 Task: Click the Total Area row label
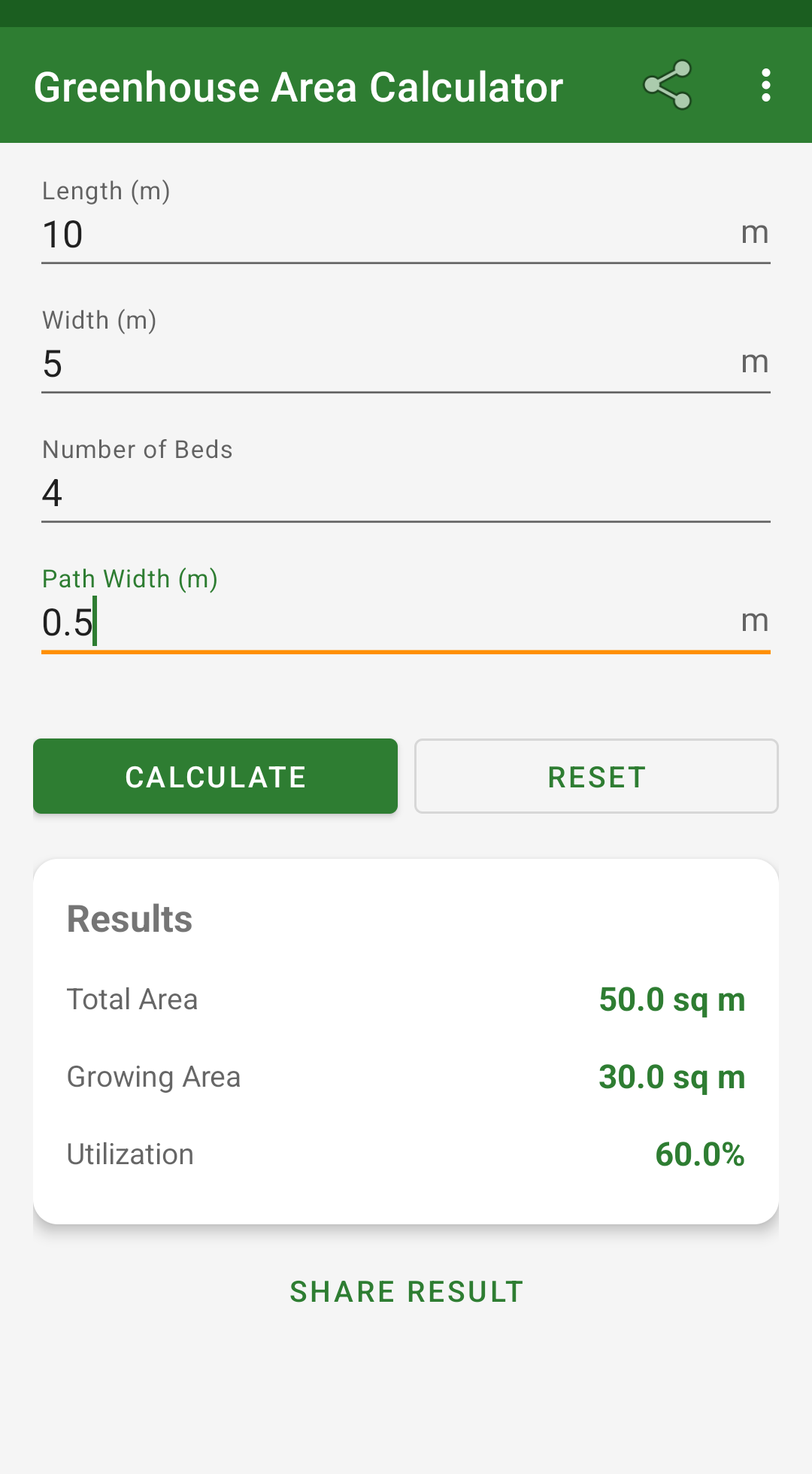132,1000
